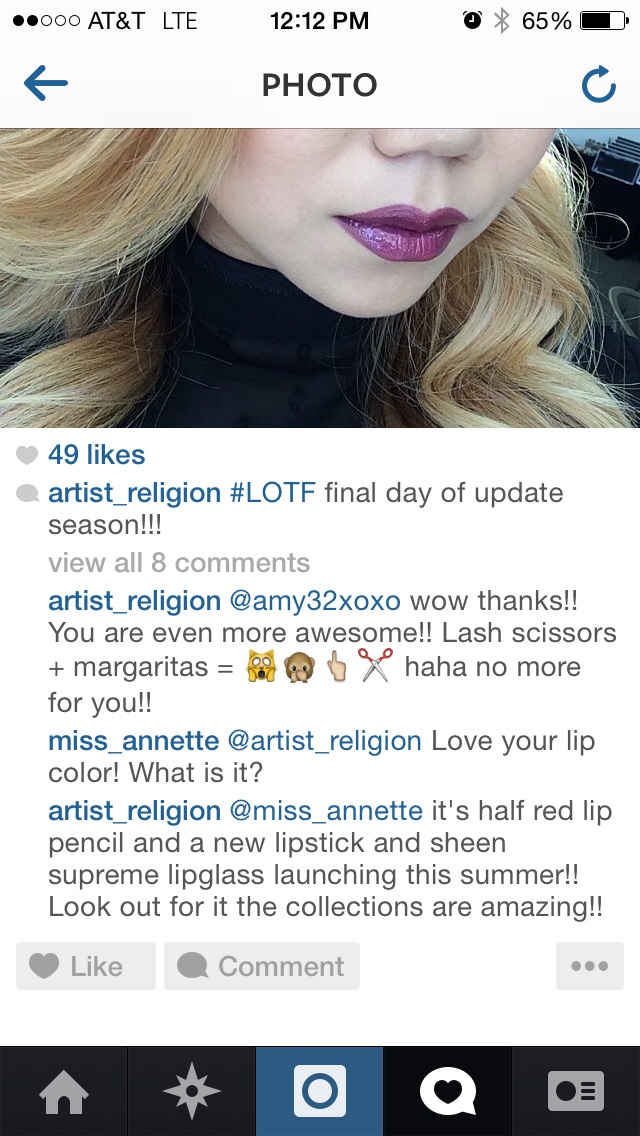Open the posted lip photo

320,278
